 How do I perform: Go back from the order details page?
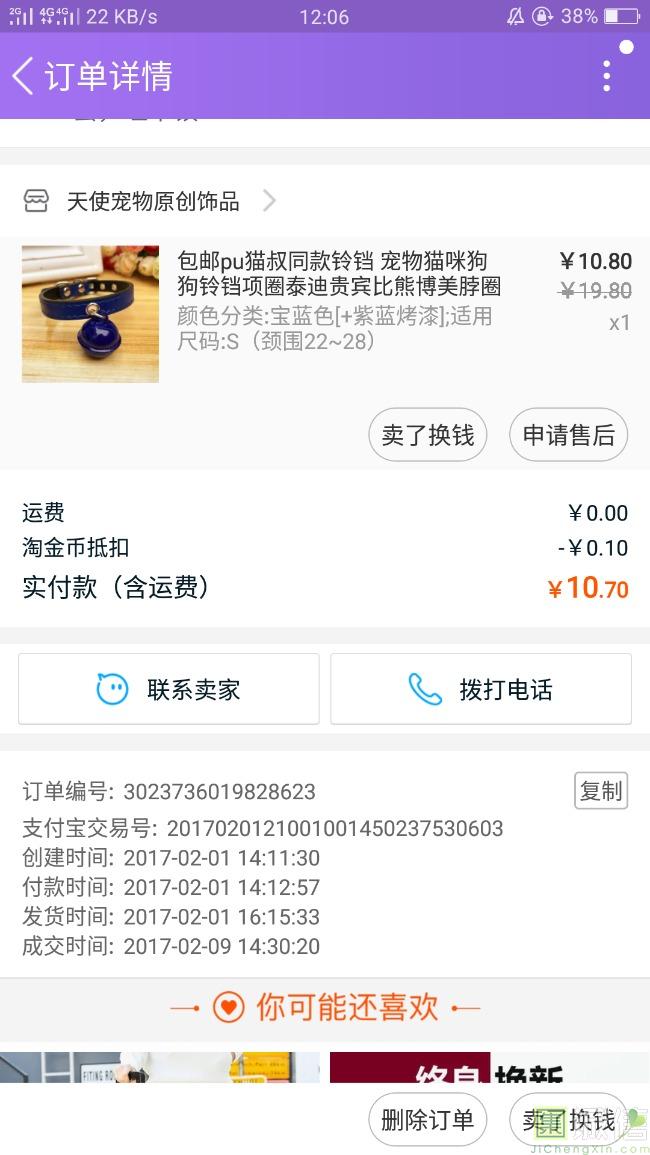coord(24,76)
